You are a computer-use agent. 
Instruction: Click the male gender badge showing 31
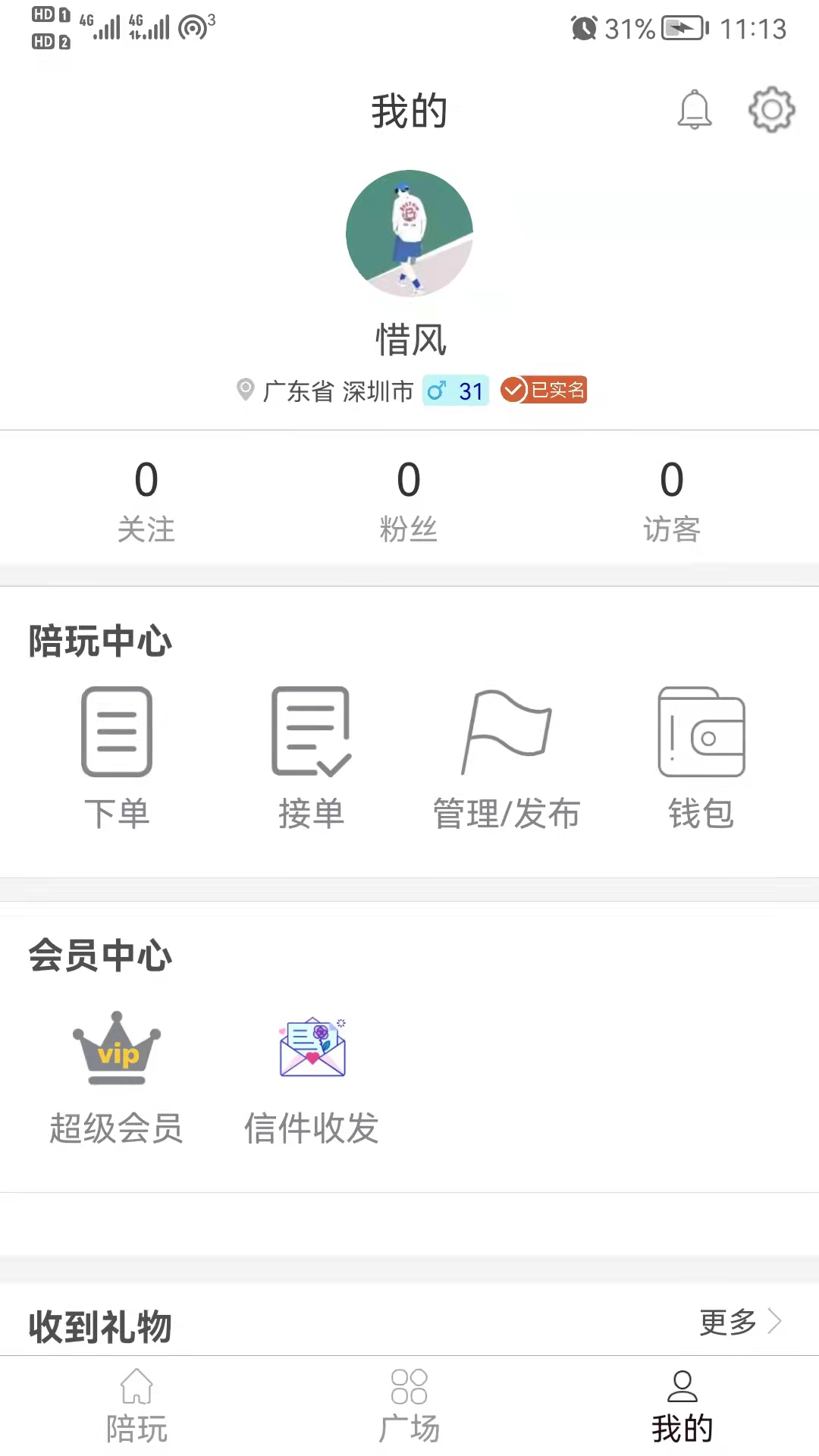[455, 391]
